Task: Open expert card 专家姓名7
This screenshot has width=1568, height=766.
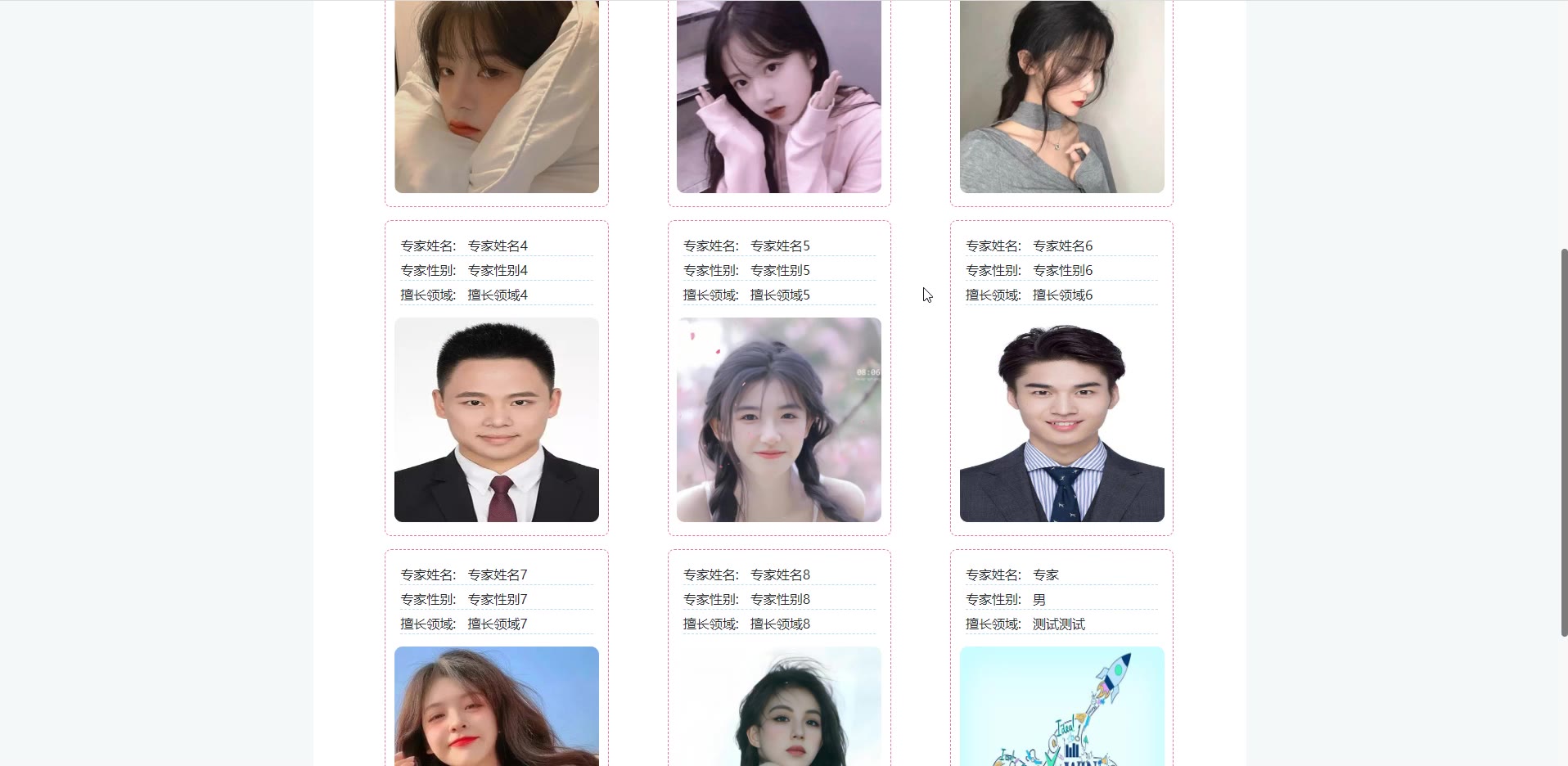Action: (496, 705)
